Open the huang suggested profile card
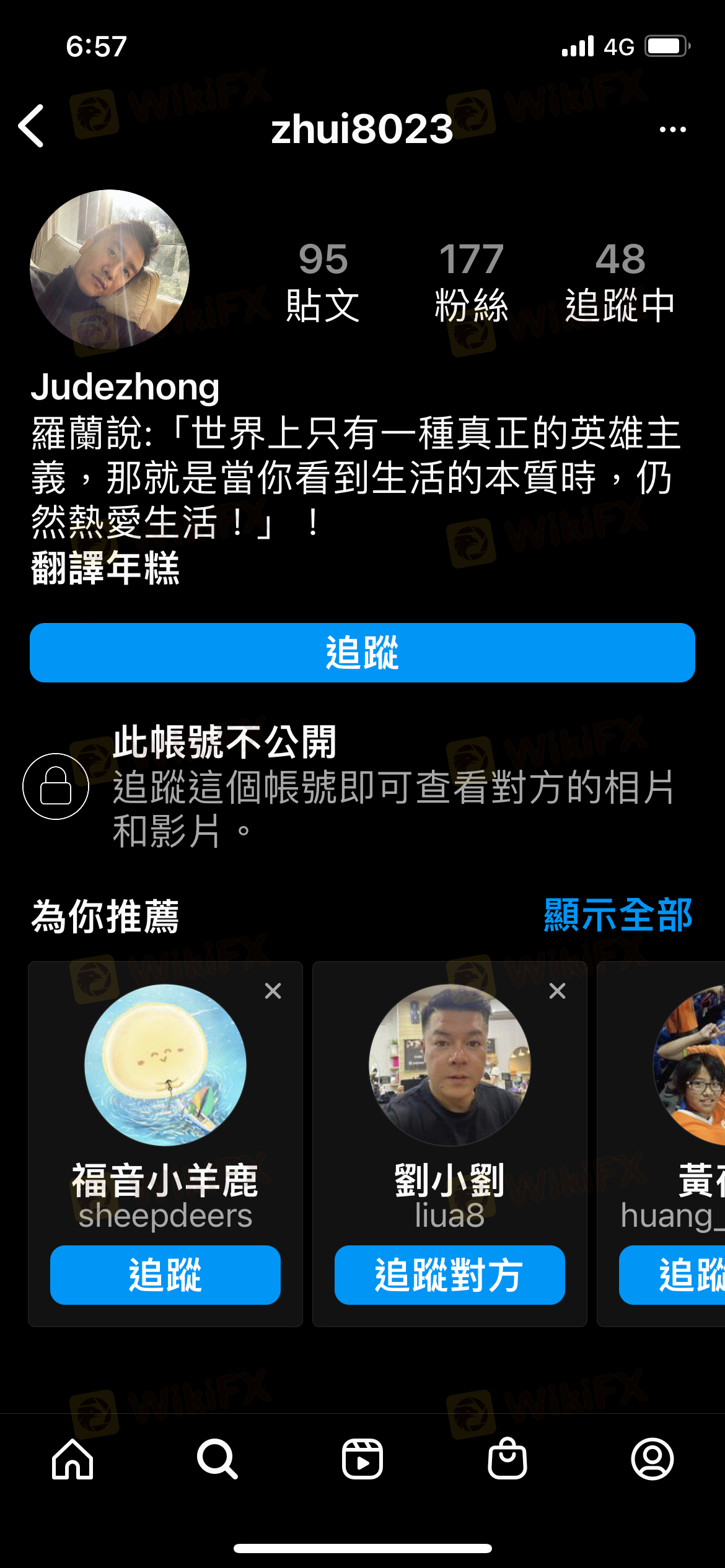The width and height of the screenshot is (725, 1568). click(x=688, y=1065)
